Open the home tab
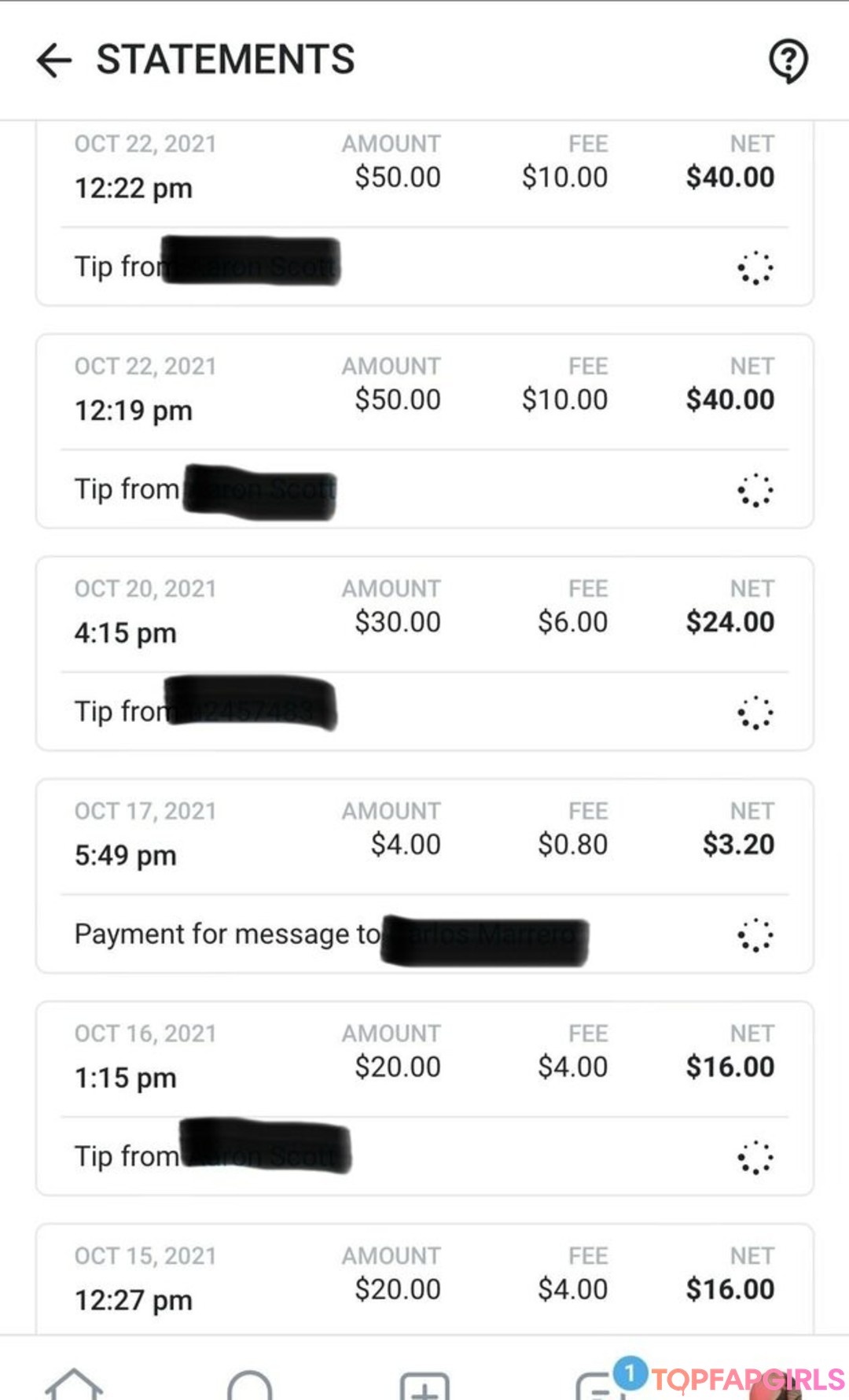849x1400 pixels. [x=74, y=1384]
